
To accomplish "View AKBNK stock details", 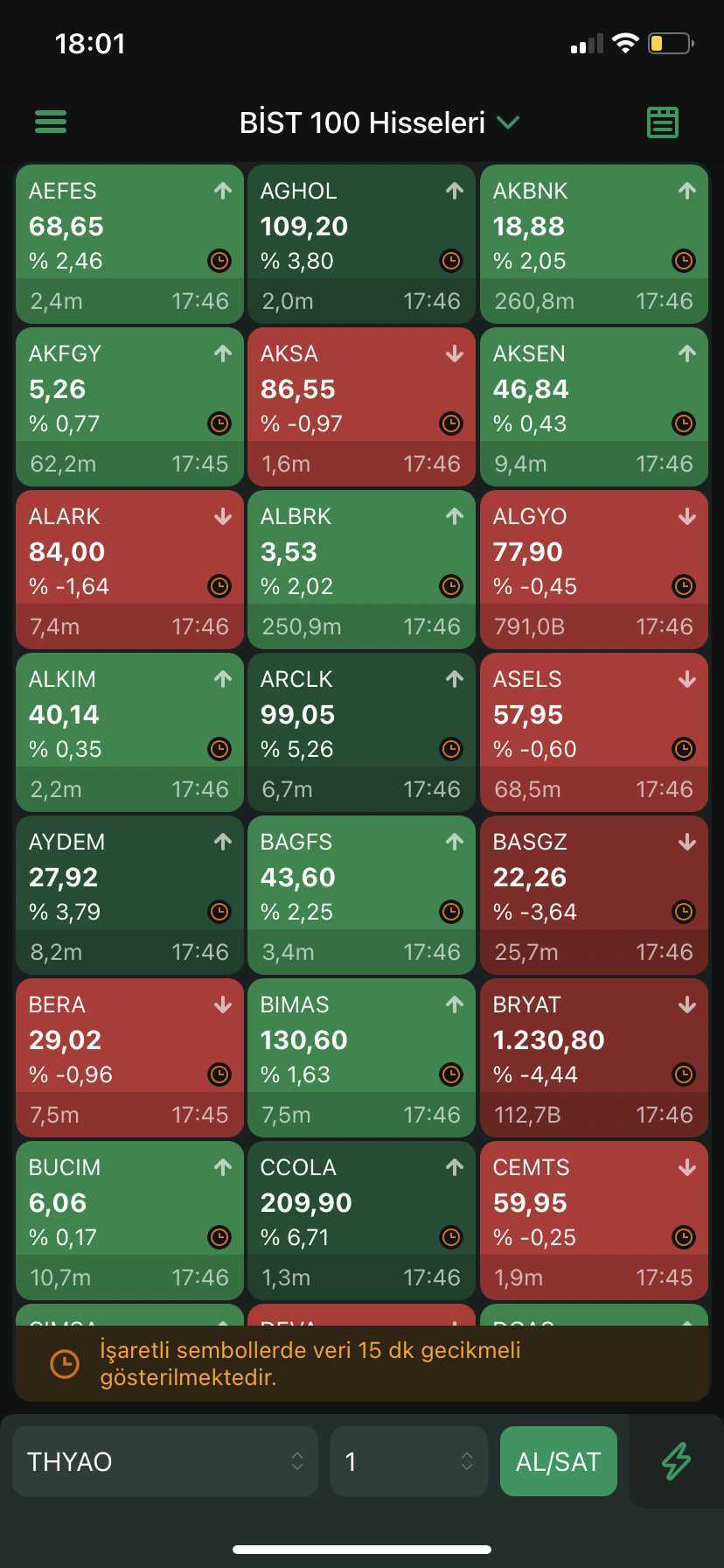I will [x=594, y=244].
